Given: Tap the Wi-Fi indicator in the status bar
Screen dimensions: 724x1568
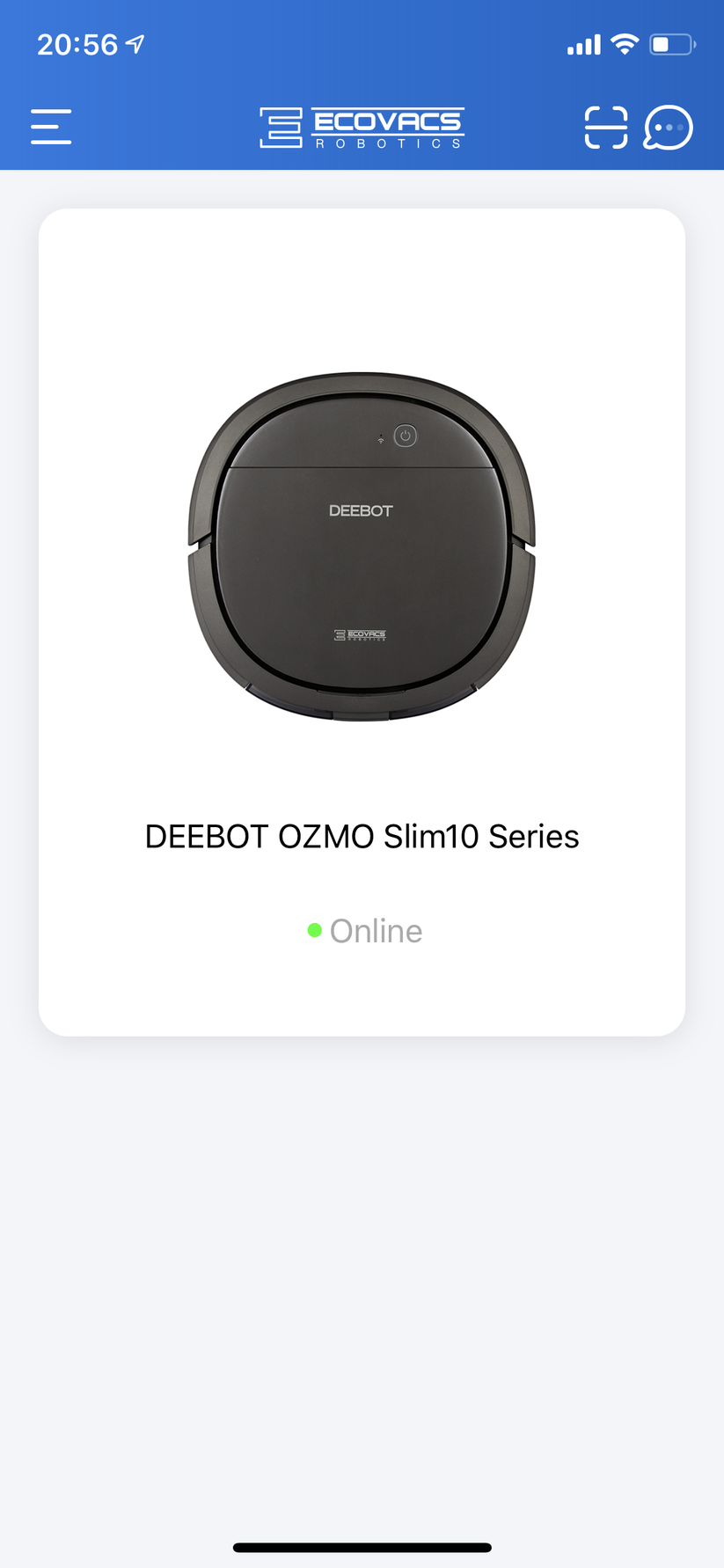Looking at the screenshot, I should click(x=625, y=43).
